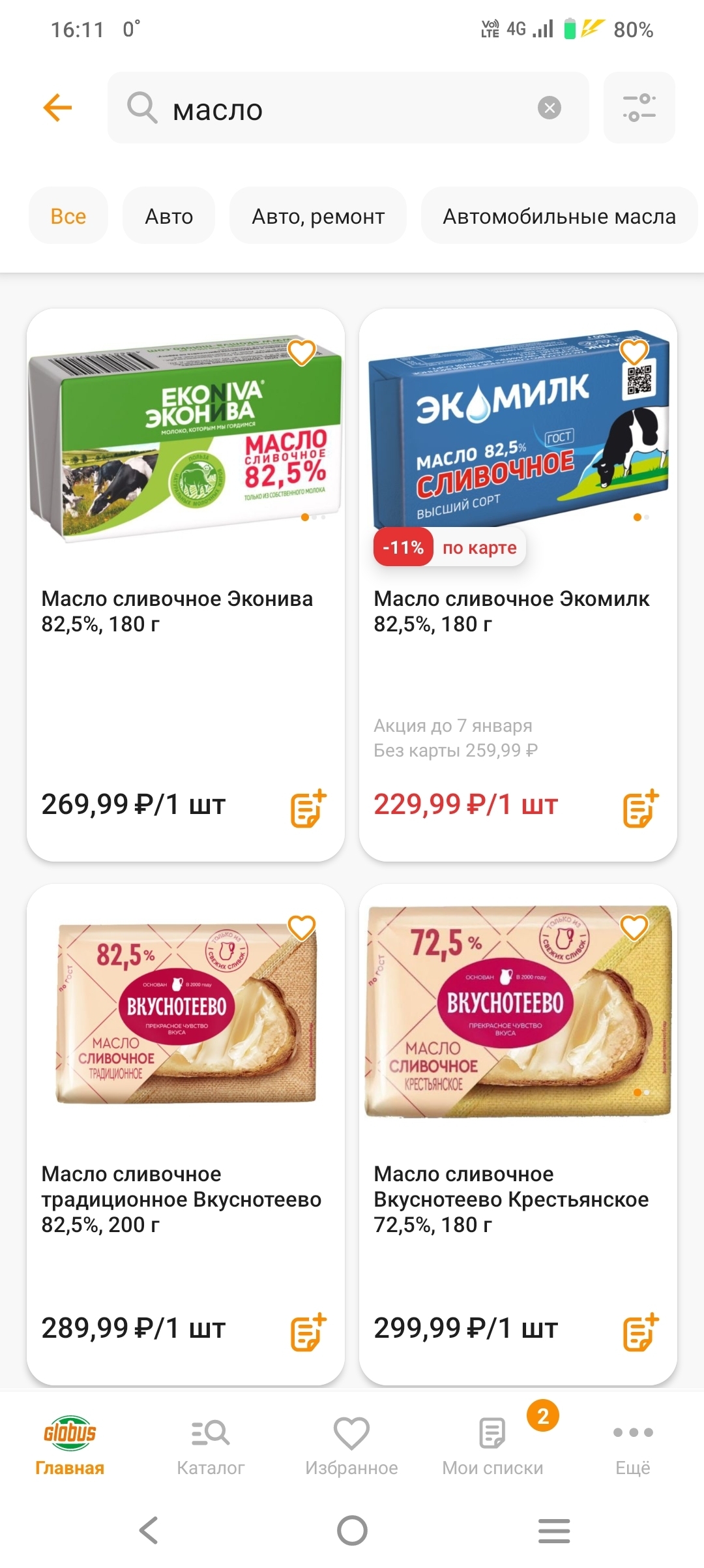This screenshot has width=704, height=1568.
Task: Add Экомилк butter to shopping list
Action: 641,808
